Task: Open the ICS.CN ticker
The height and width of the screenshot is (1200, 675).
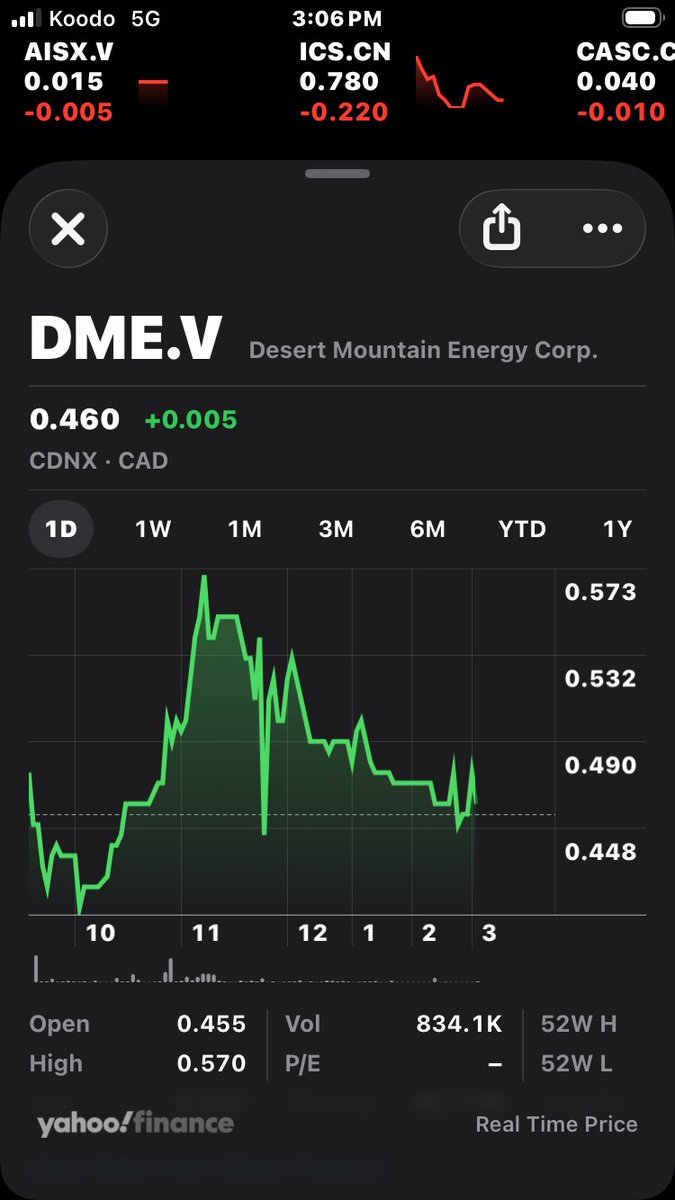Action: coord(345,81)
